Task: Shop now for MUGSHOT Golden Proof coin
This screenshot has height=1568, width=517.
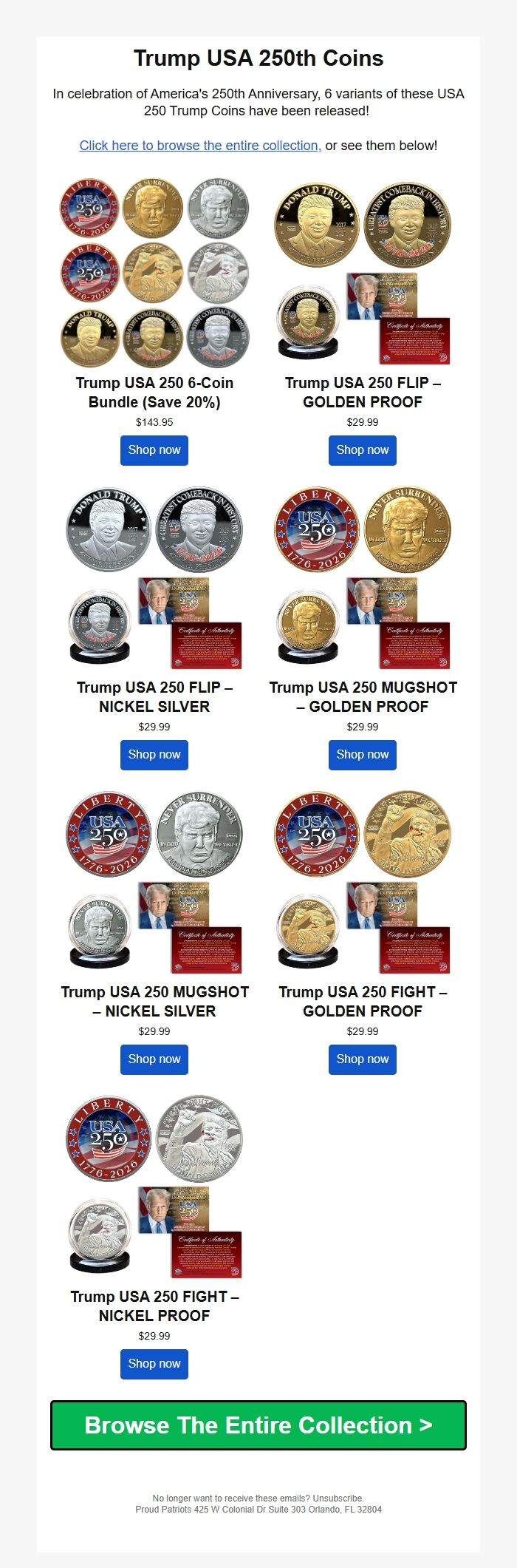Action: click(362, 755)
